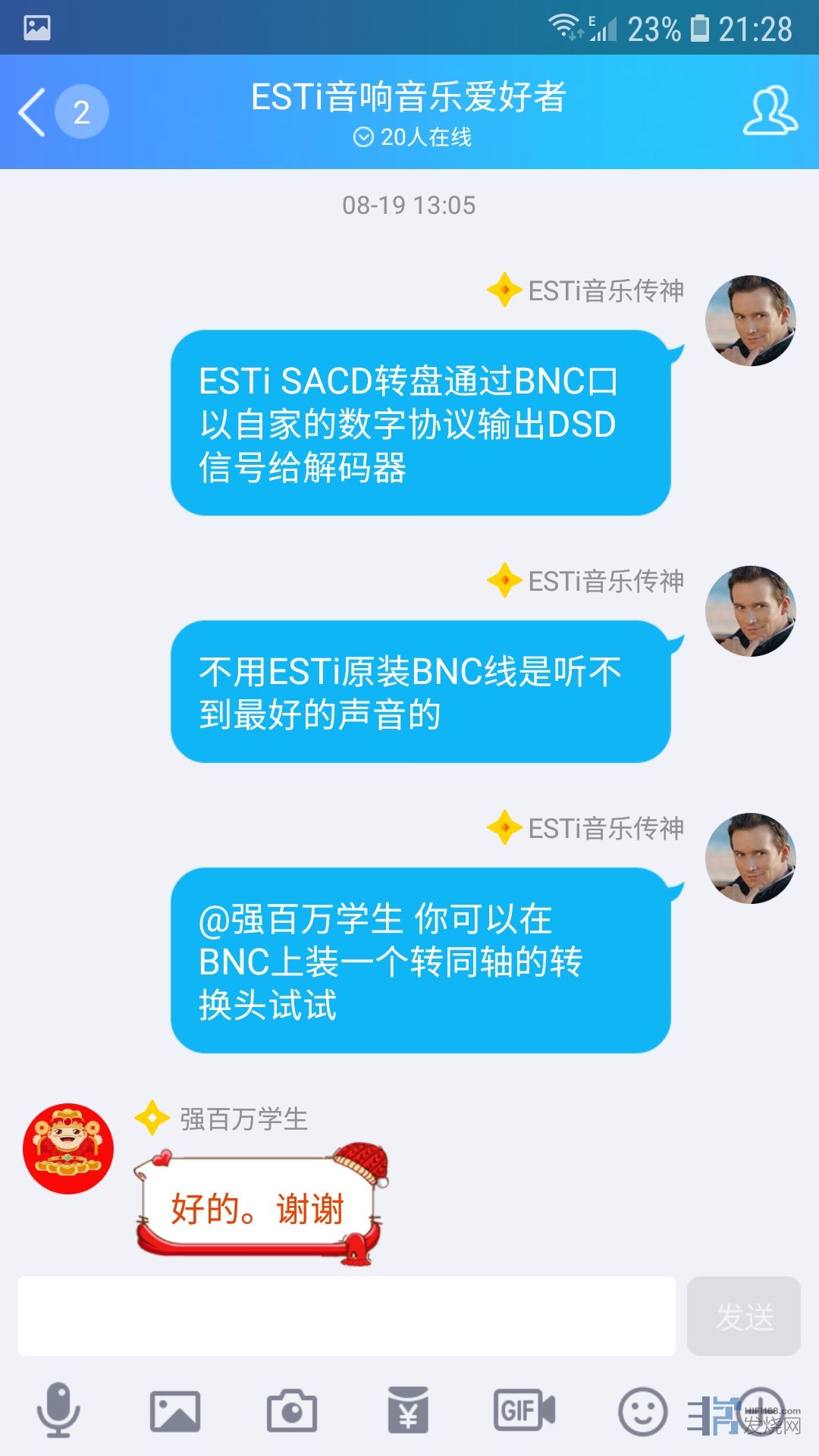Open 强百万学生's profile avatar
Image resolution: width=819 pixels, height=1456 pixels.
(x=68, y=1148)
